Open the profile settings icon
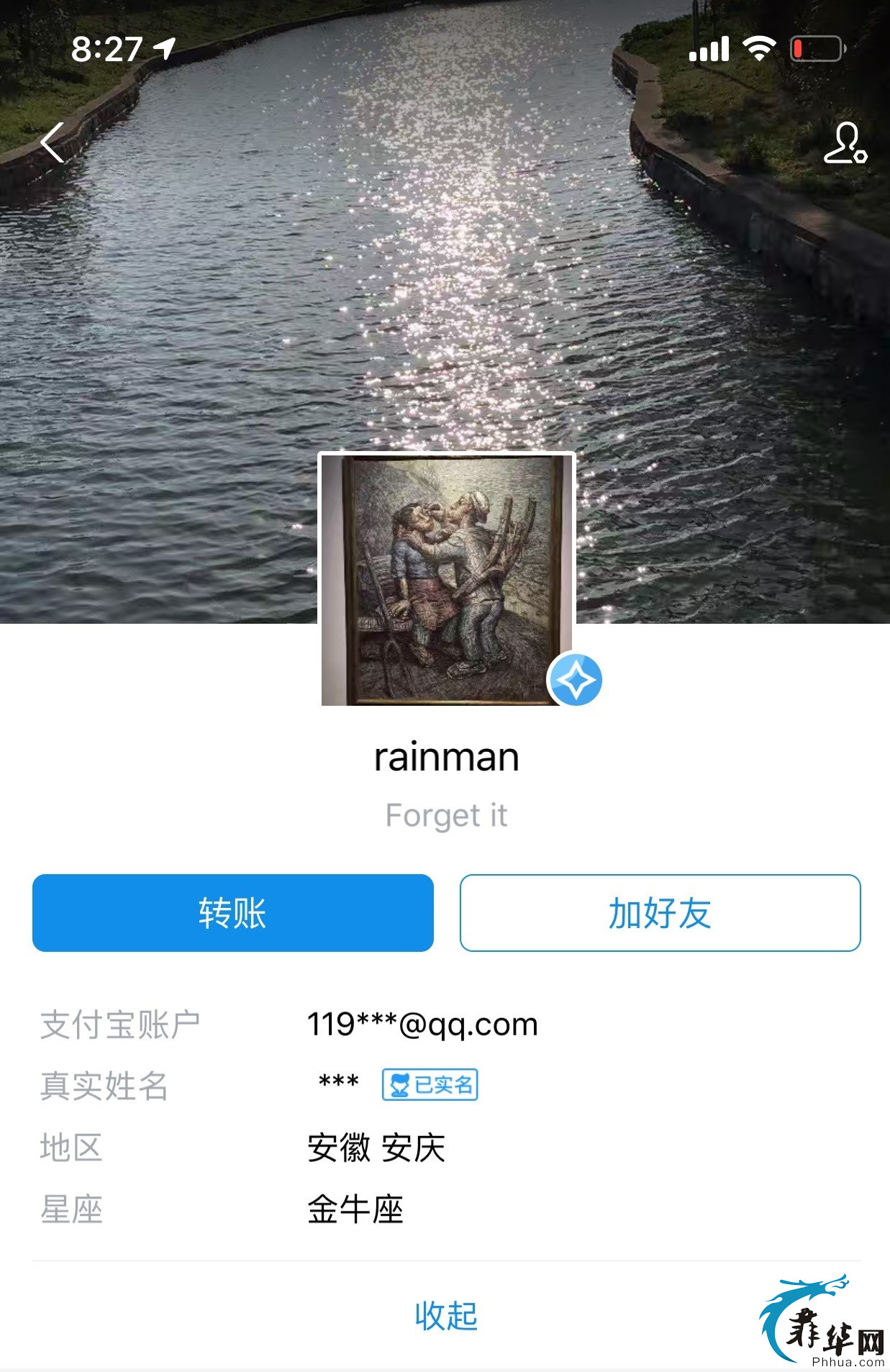This screenshot has height=1372, width=890. [845, 143]
